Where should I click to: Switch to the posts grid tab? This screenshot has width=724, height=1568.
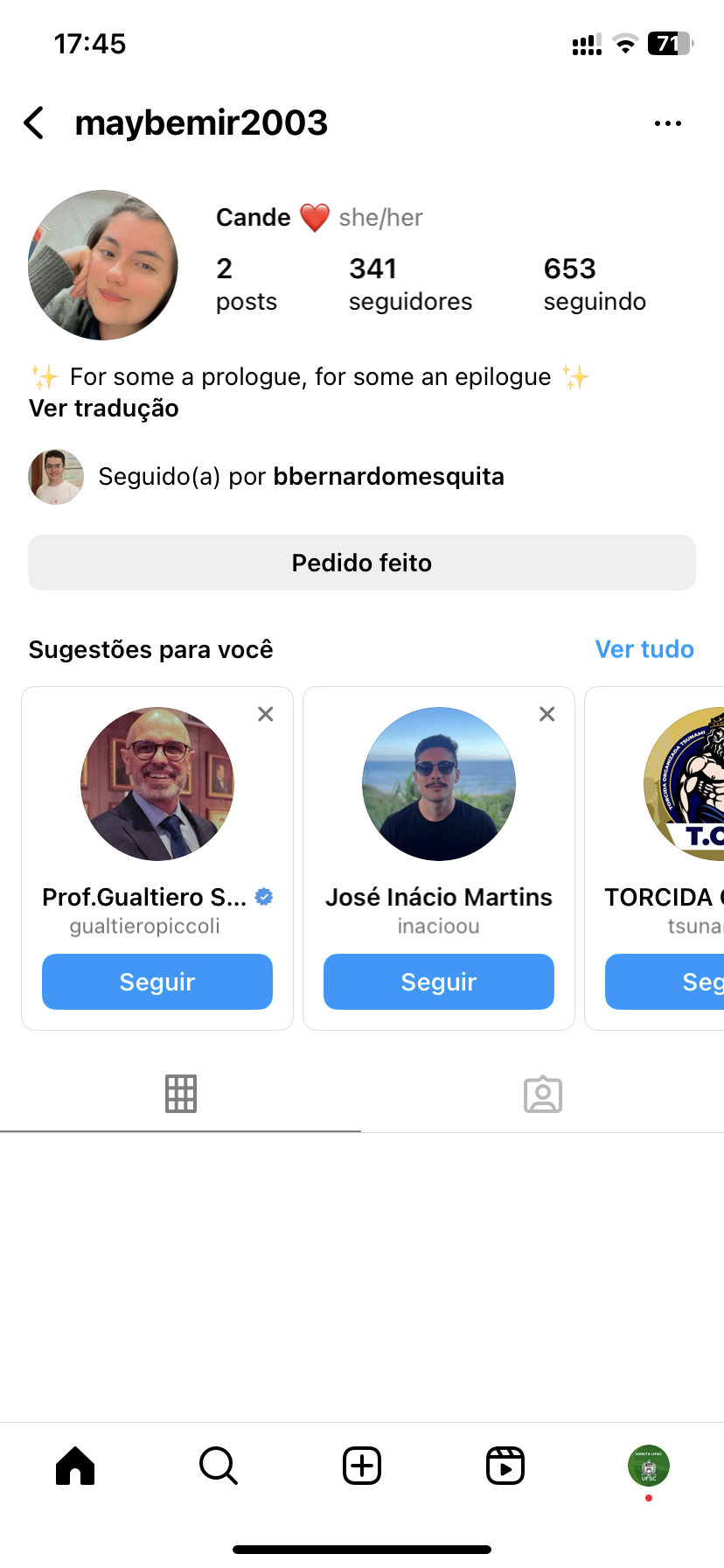click(181, 1094)
